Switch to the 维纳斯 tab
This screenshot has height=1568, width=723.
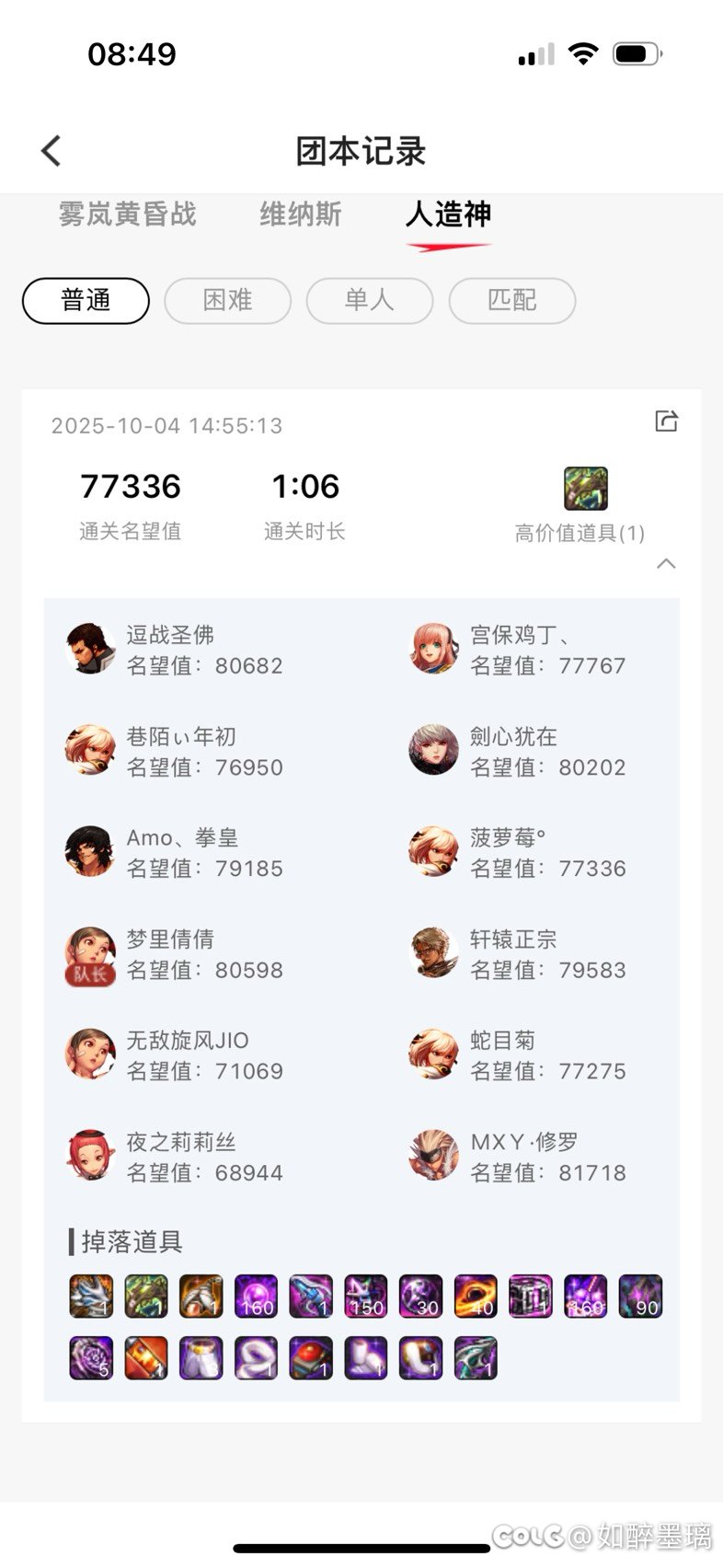point(300,214)
